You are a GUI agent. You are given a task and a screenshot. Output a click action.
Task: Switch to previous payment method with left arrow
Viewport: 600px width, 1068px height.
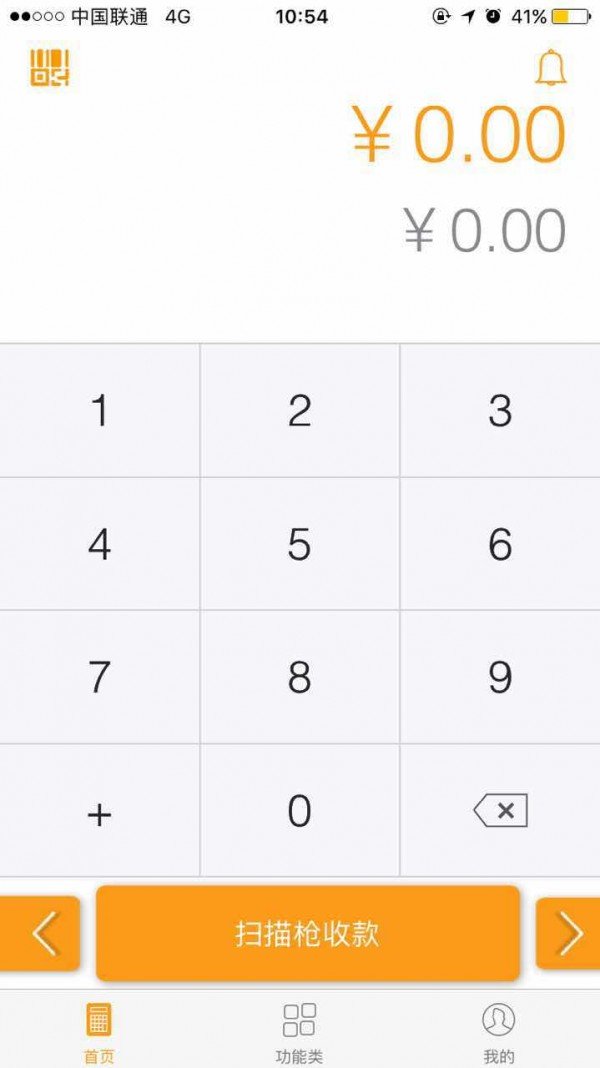click(40, 933)
